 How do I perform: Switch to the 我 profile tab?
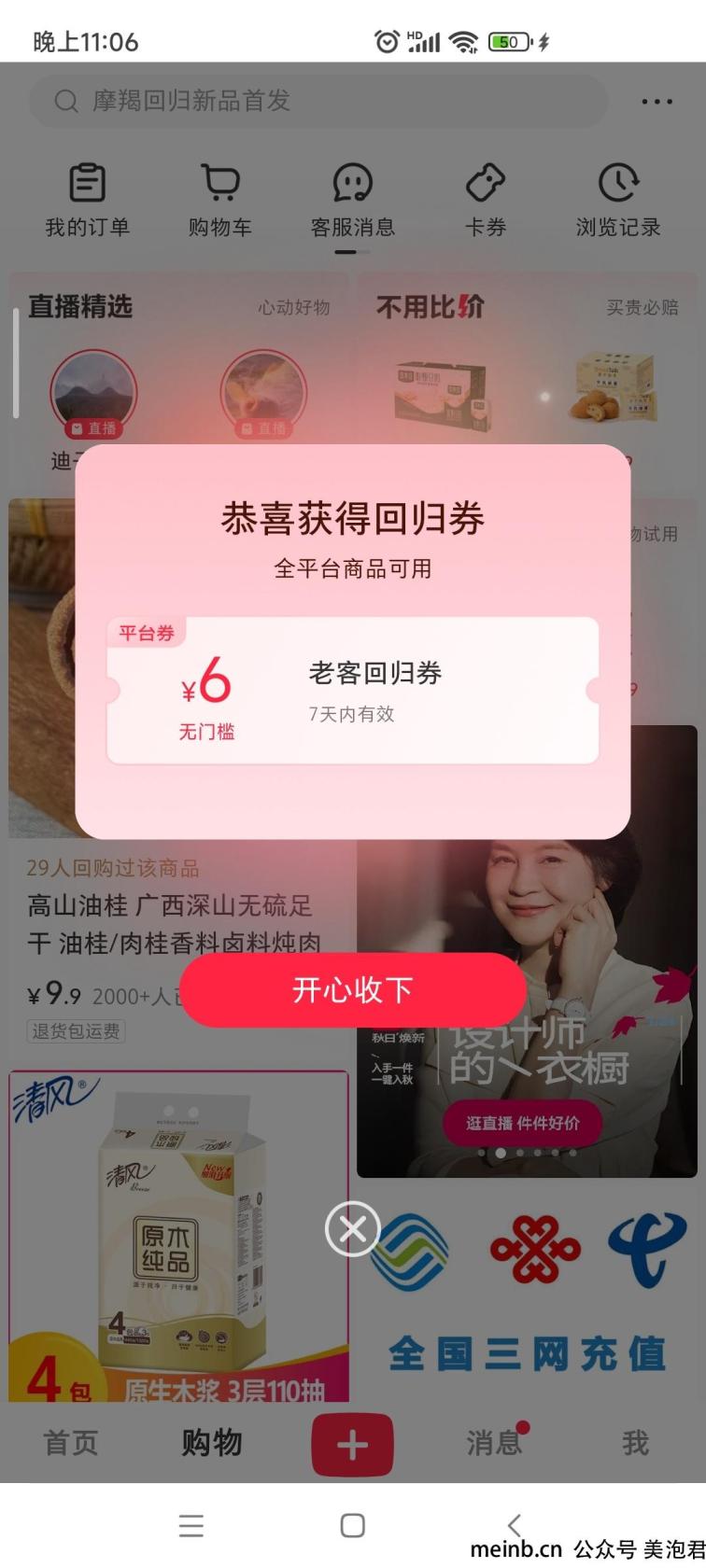(635, 1442)
